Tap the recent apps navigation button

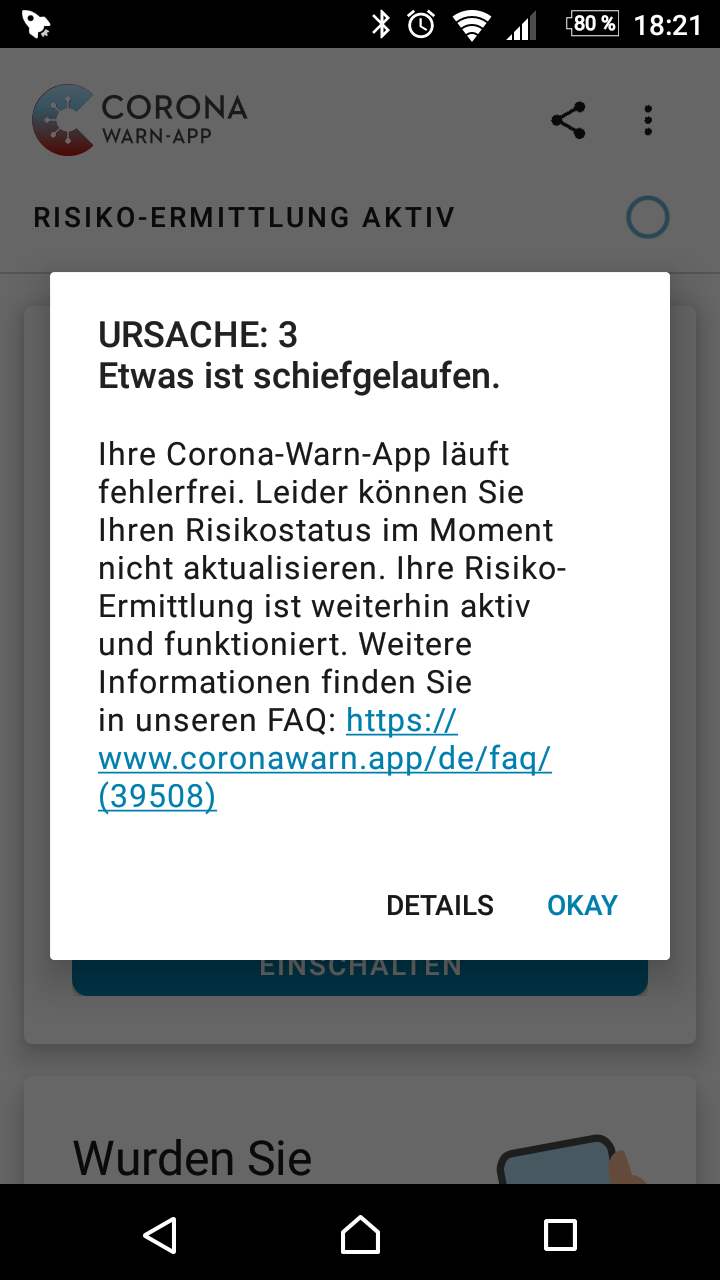pyautogui.click(x=560, y=1236)
